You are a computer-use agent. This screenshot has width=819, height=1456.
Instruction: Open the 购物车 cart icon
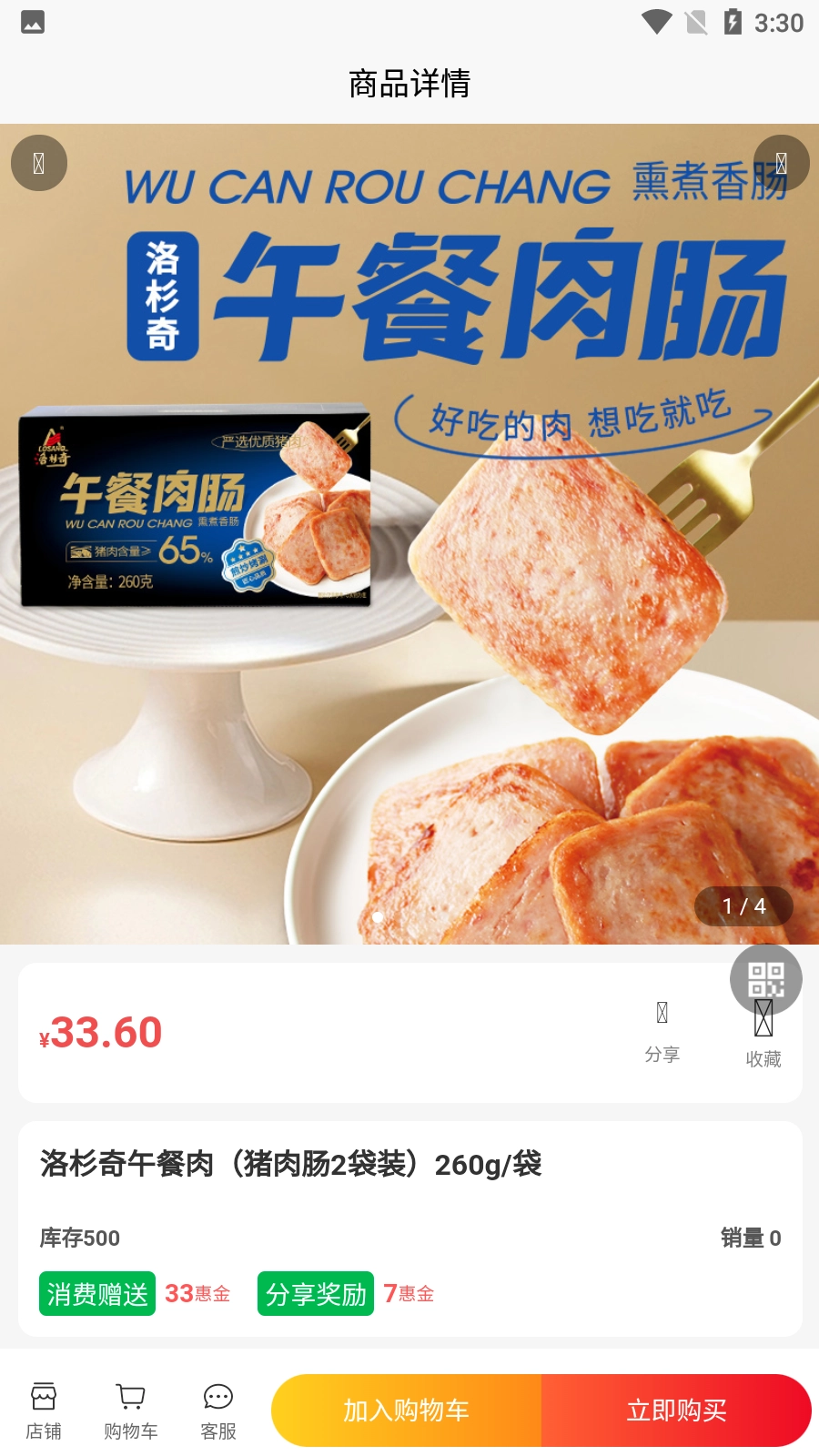click(130, 1409)
